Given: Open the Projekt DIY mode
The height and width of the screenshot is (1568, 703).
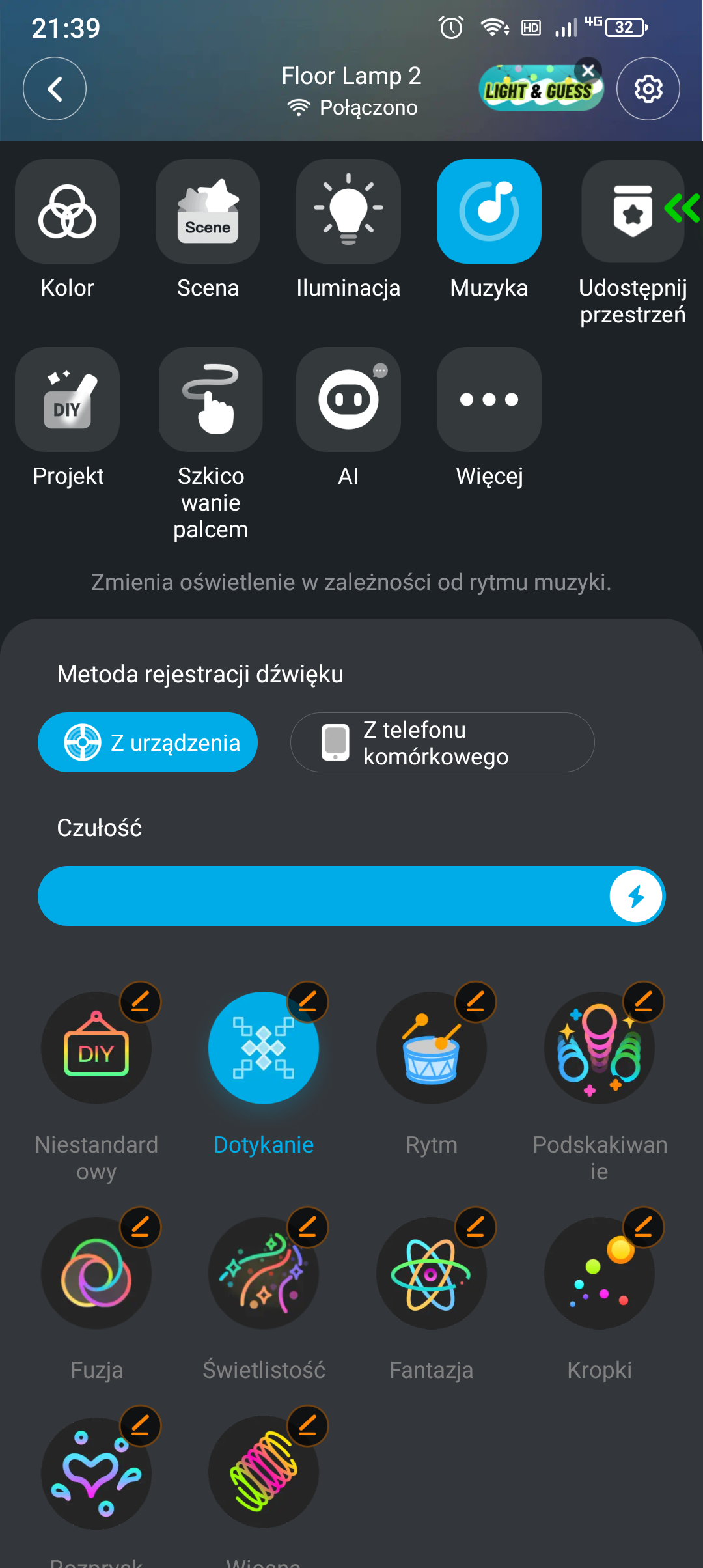Looking at the screenshot, I should 68,399.
